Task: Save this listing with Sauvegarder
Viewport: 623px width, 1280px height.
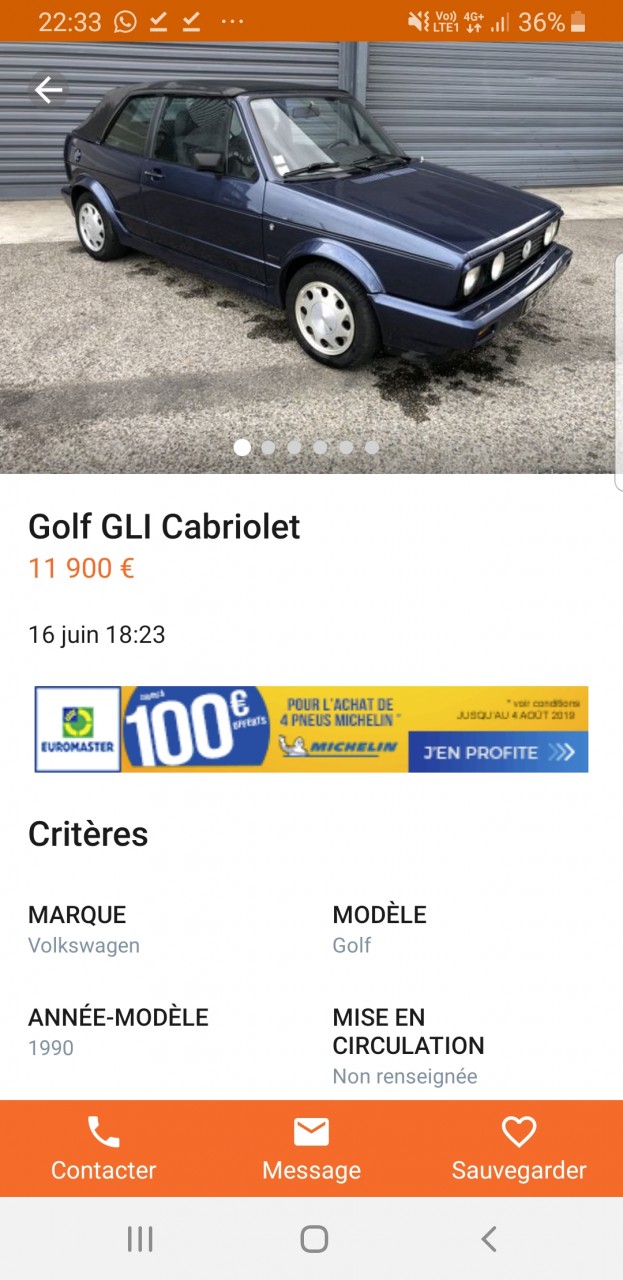Action: click(518, 1148)
